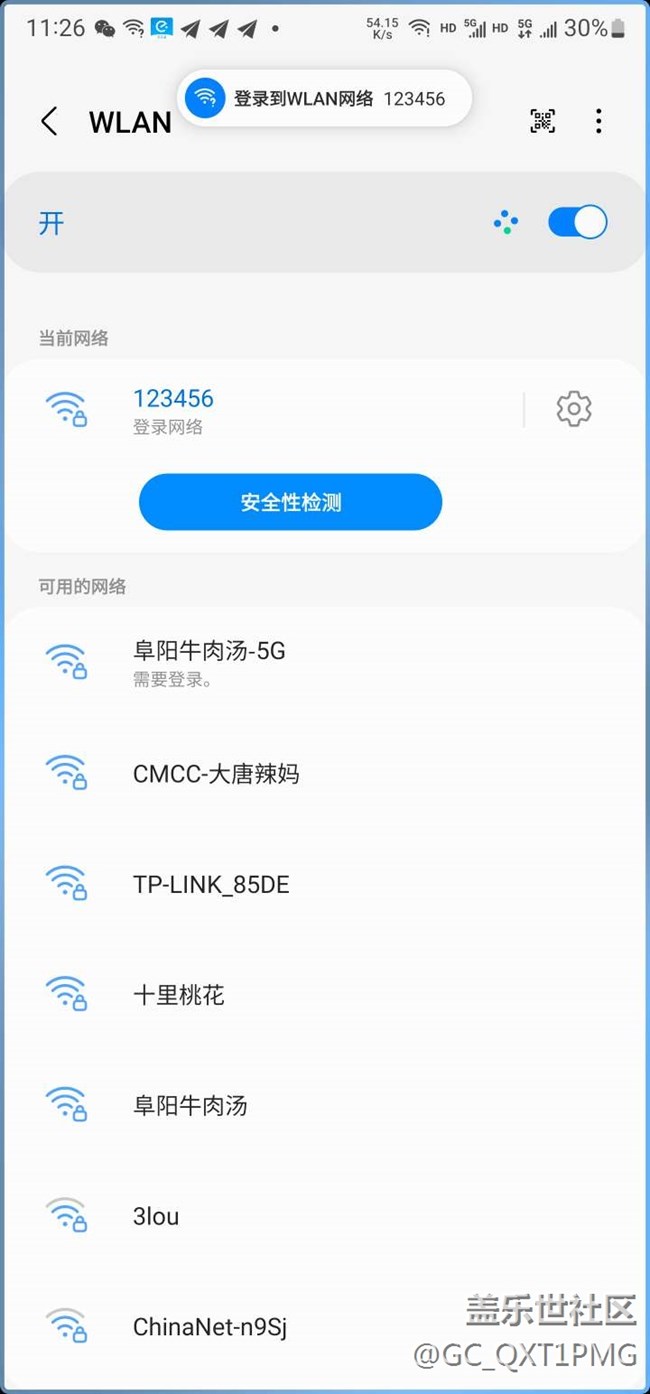Screen dimensions: 650x1394
Task: Select the 阜阳牛肉汤 network
Action: pos(325,1106)
